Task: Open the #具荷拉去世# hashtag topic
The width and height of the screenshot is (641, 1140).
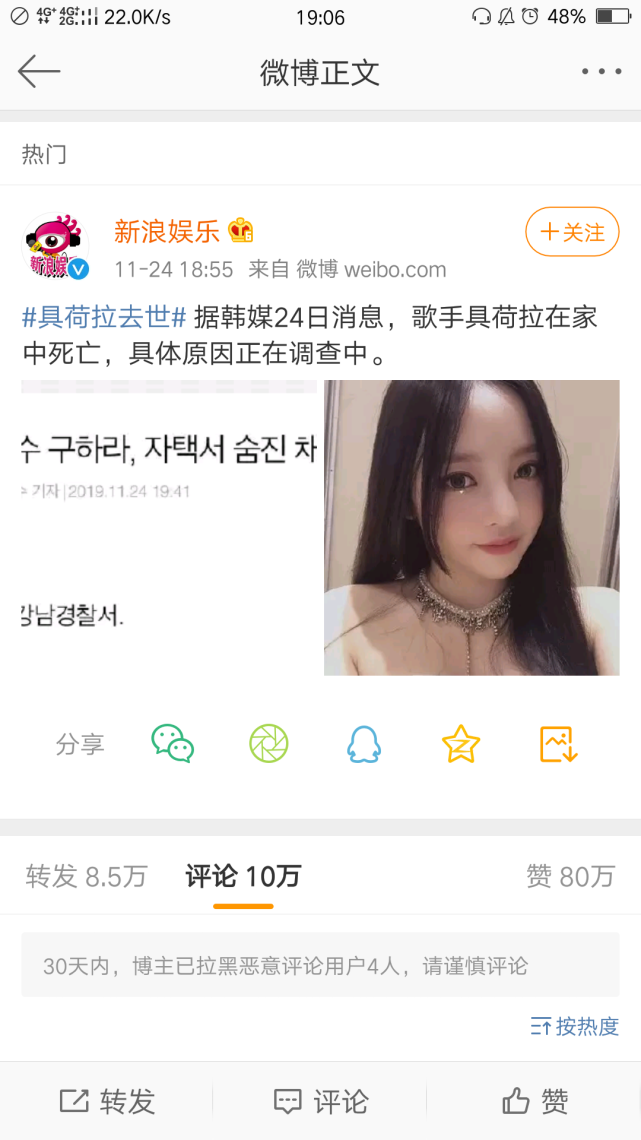Action: click(104, 320)
